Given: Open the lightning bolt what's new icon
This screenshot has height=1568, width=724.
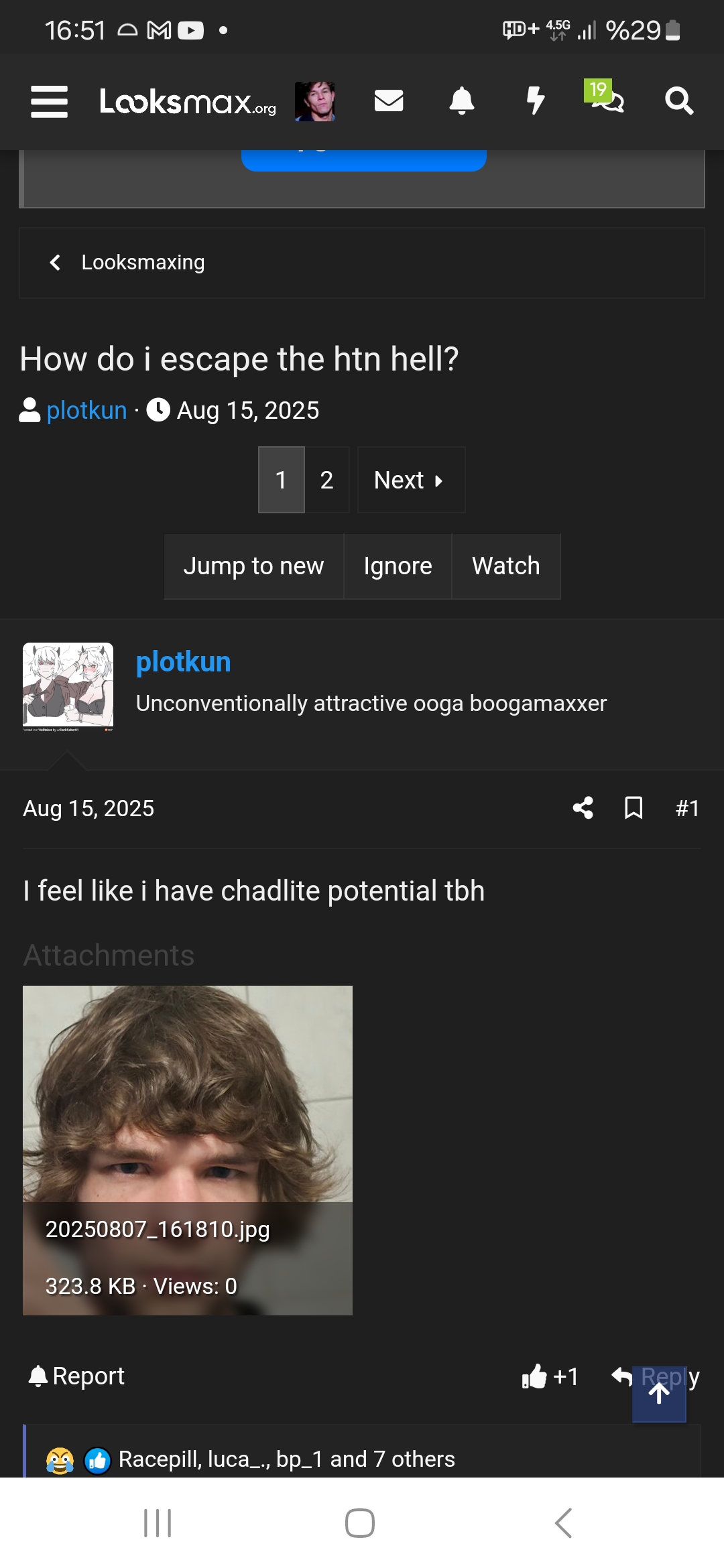Looking at the screenshot, I should pos(535,101).
